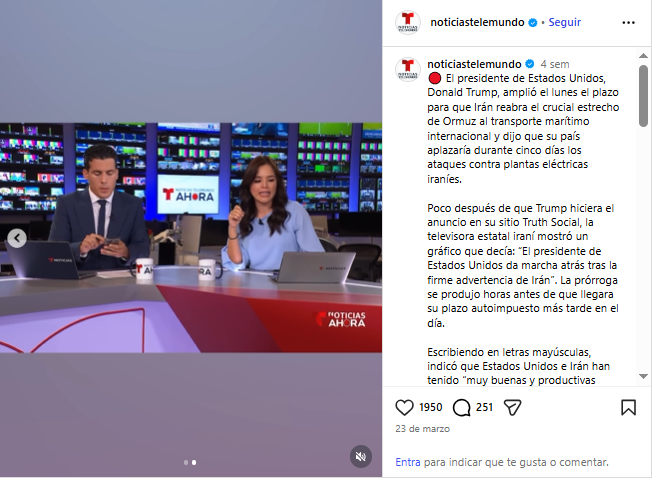Like this post with the heart
The width and height of the screenshot is (657, 484).
pos(405,408)
